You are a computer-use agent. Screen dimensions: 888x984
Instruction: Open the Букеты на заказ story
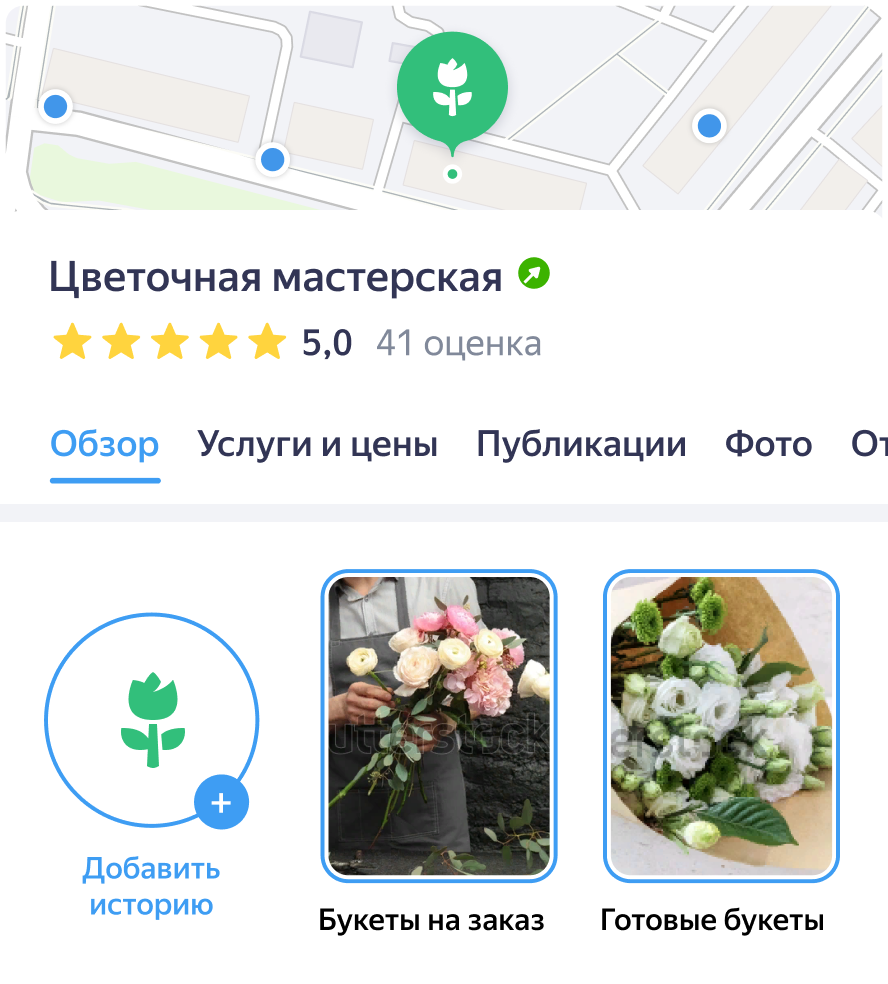tap(438, 726)
